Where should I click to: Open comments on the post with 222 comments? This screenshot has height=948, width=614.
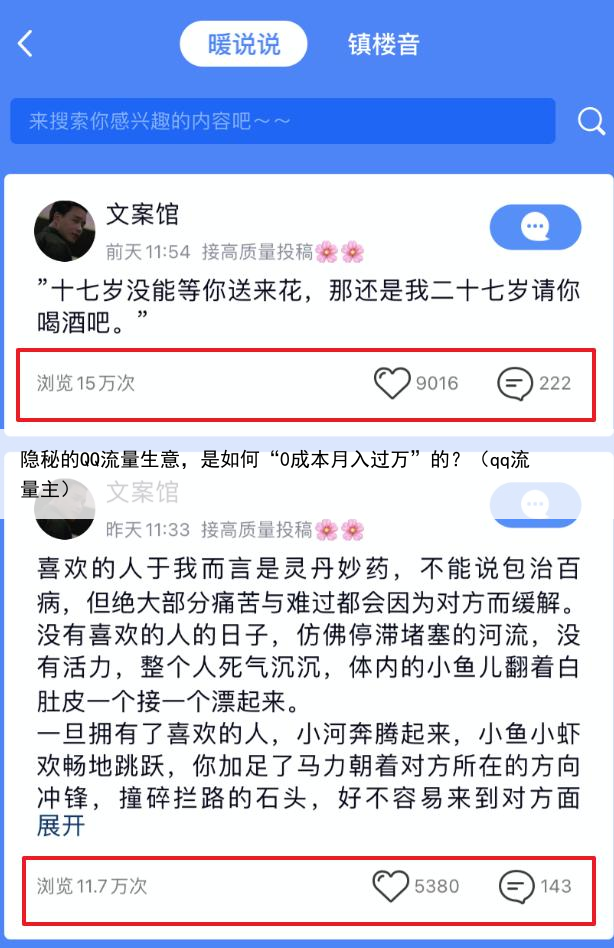coord(515,384)
